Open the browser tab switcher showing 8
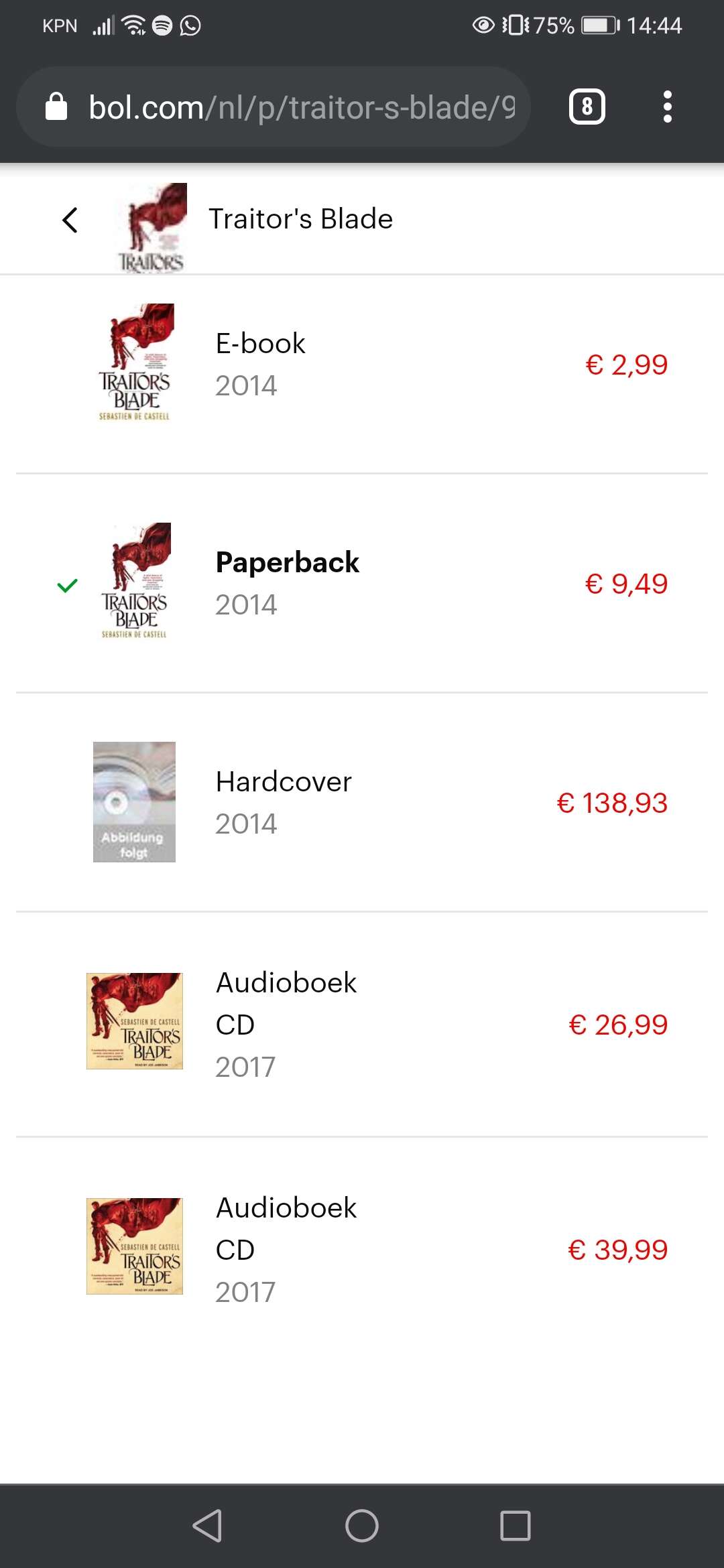Viewport: 724px width, 1568px height. pyautogui.click(x=587, y=107)
